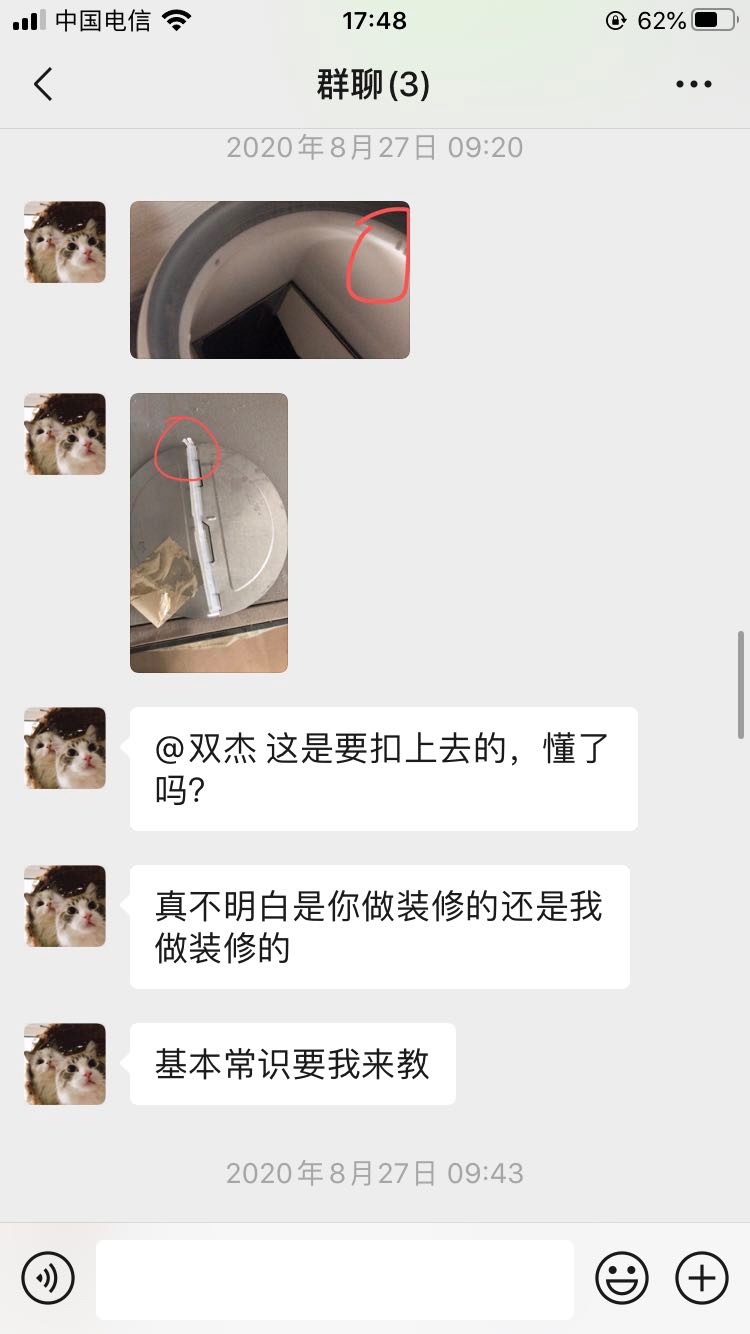The width and height of the screenshot is (750, 1334).
Task: Go back from the group chat
Action: tap(42, 85)
